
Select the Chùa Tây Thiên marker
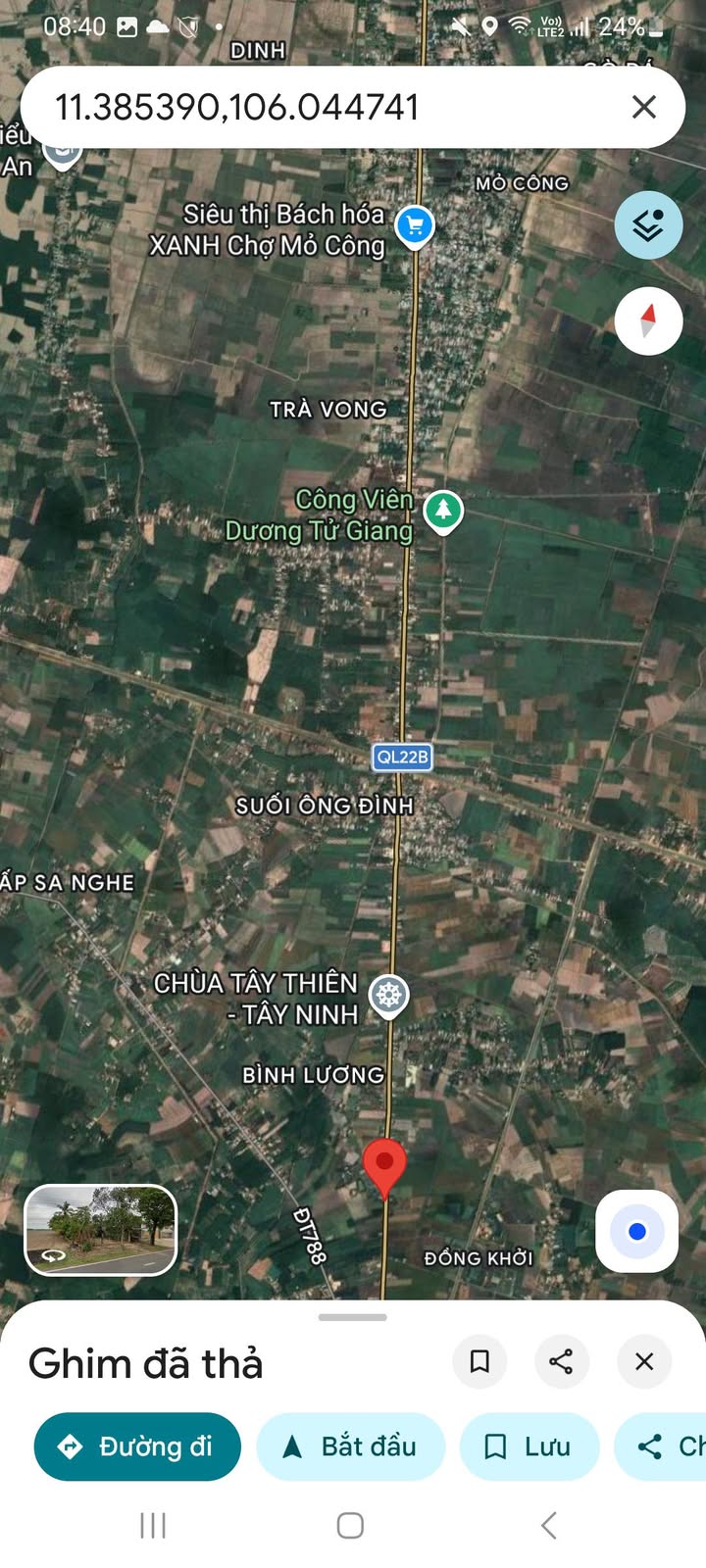pos(388,997)
